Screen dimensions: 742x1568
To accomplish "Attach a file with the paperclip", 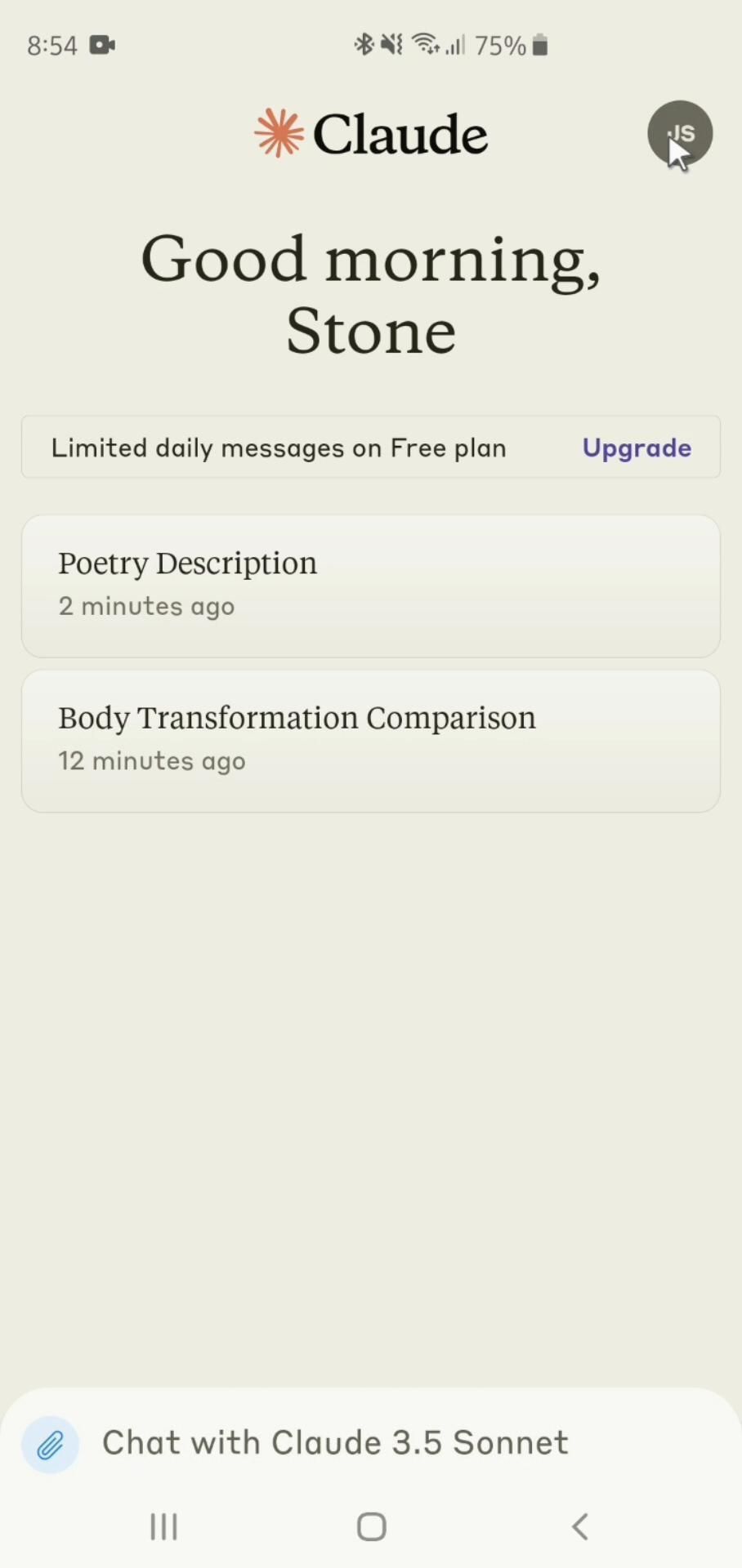I will pyautogui.click(x=51, y=1445).
